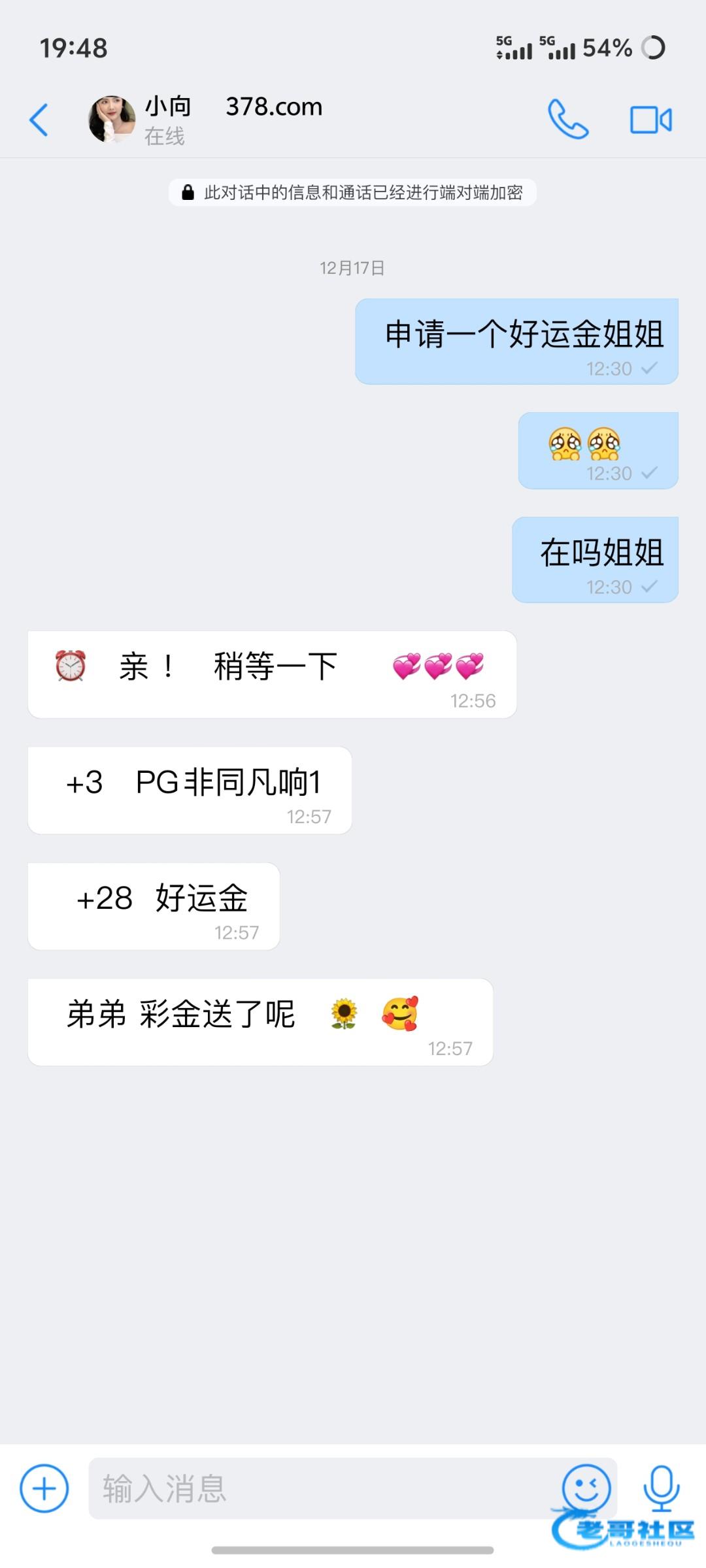Viewport: 706px width, 1568px height.
Task: Go back from the chat
Action: coord(39,120)
